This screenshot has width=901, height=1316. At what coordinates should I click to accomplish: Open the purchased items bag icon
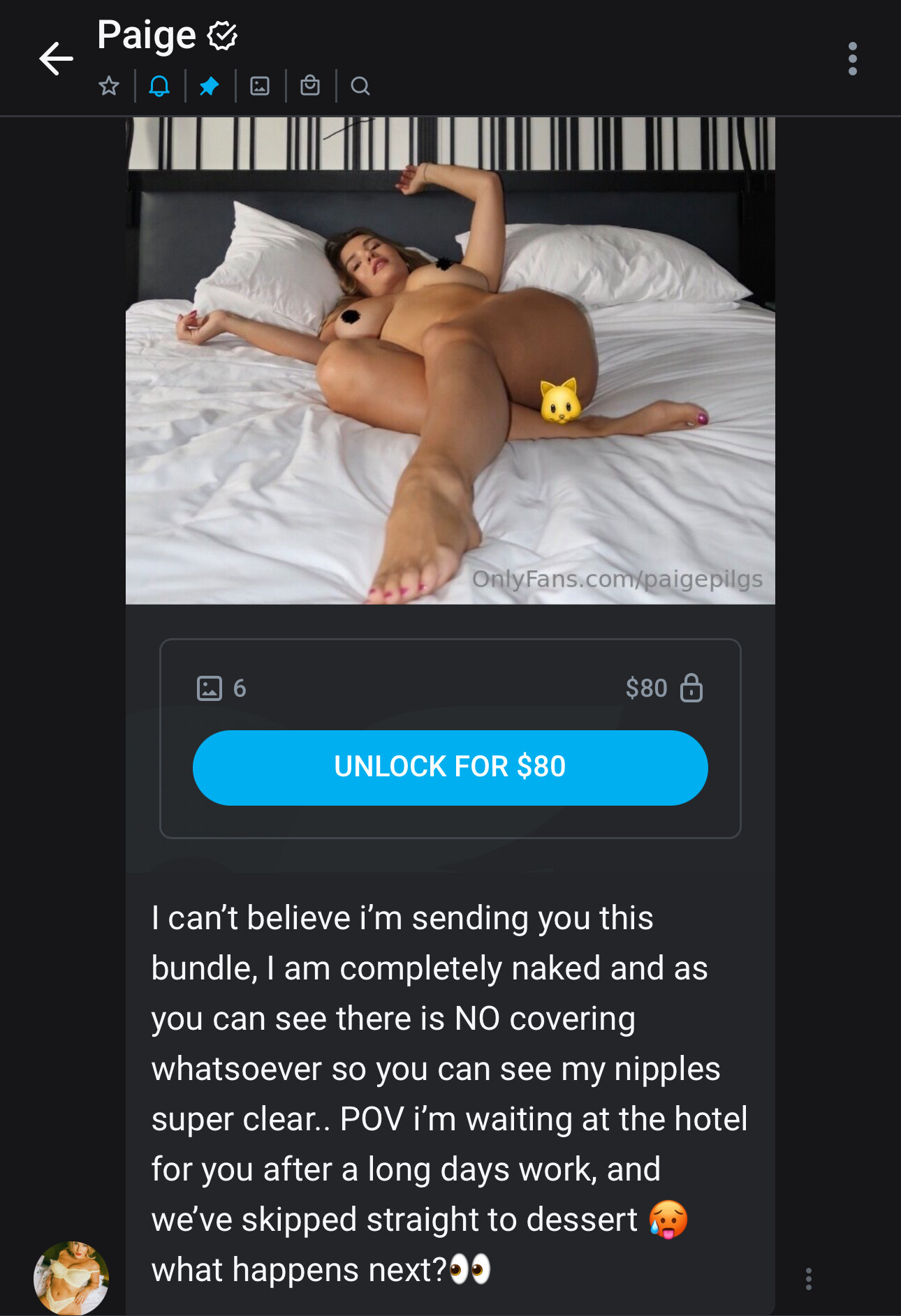coord(310,86)
